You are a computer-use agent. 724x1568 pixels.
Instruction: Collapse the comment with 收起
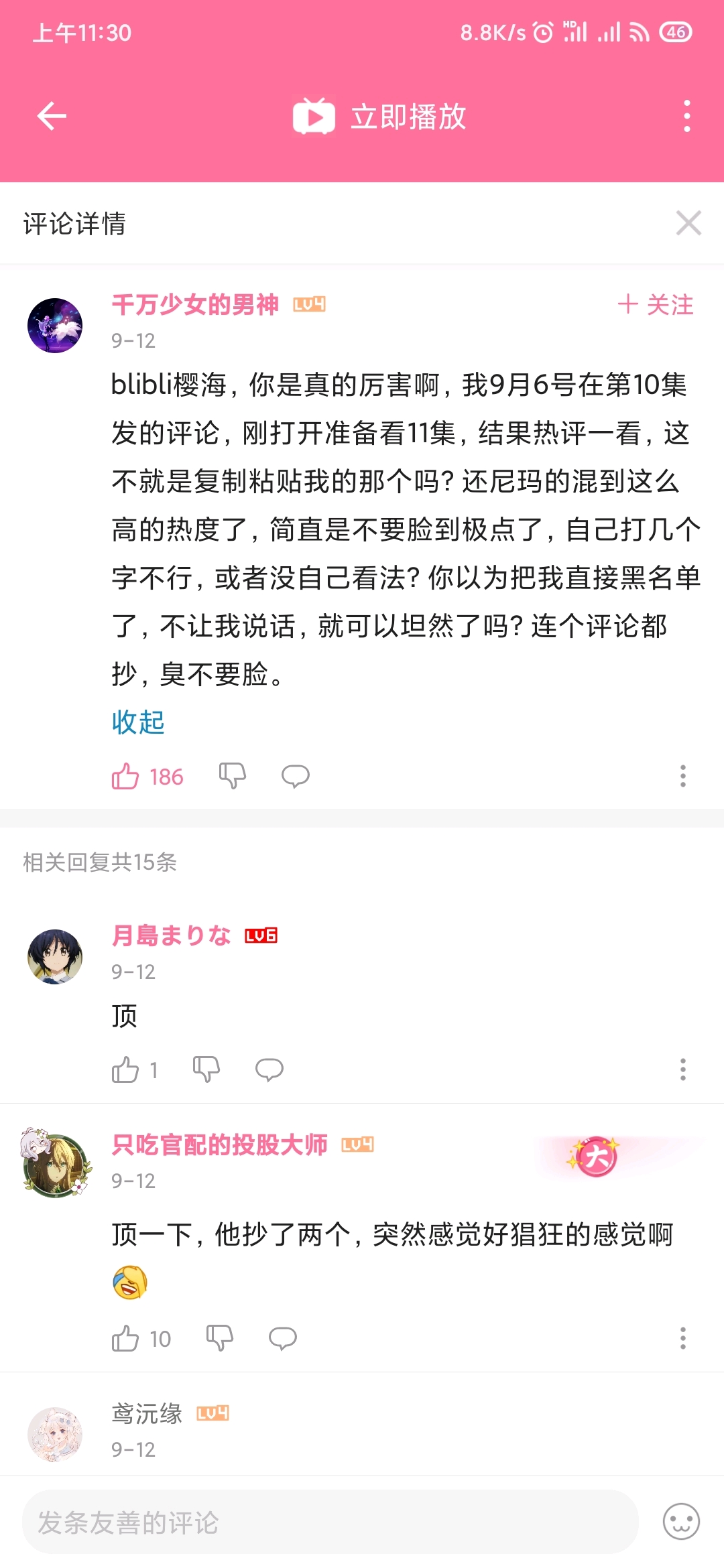[138, 722]
